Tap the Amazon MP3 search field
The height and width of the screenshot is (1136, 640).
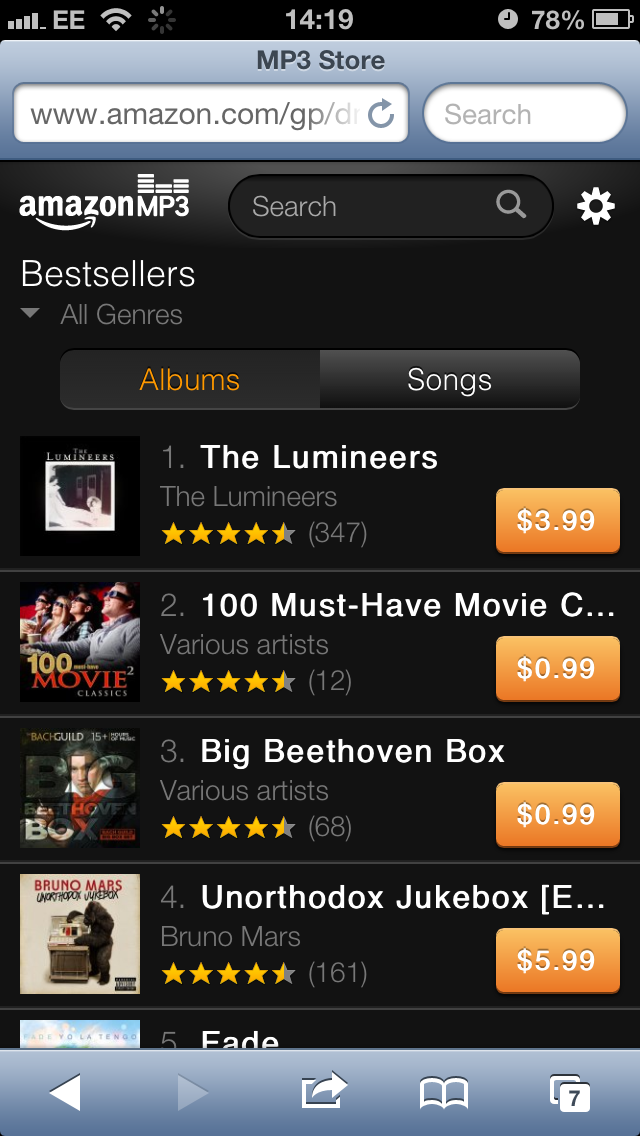tap(370, 207)
